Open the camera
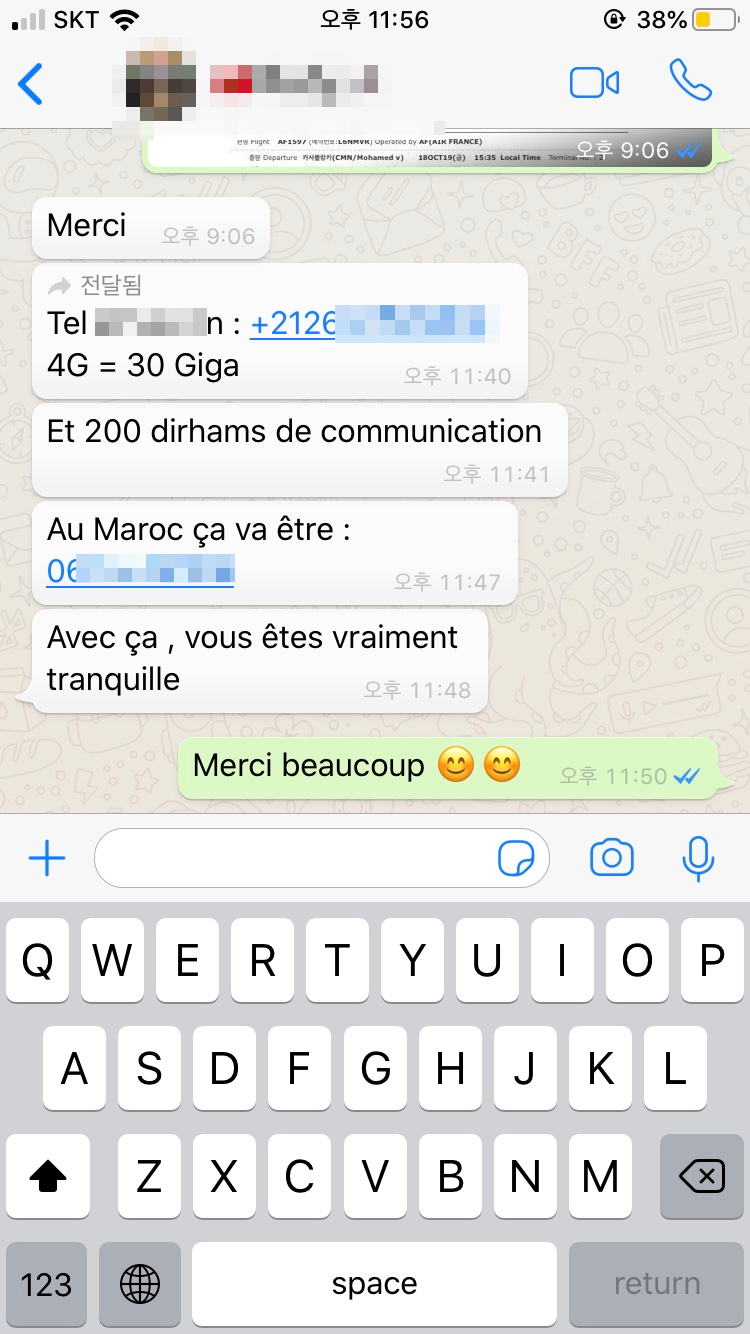Image resolution: width=750 pixels, height=1334 pixels. pyautogui.click(x=611, y=858)
